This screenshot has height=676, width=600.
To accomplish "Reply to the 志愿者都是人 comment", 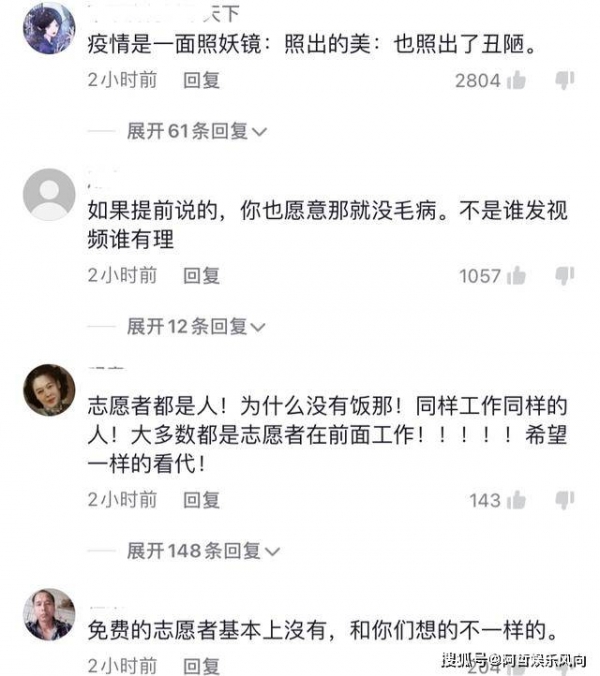I will 201,499.
